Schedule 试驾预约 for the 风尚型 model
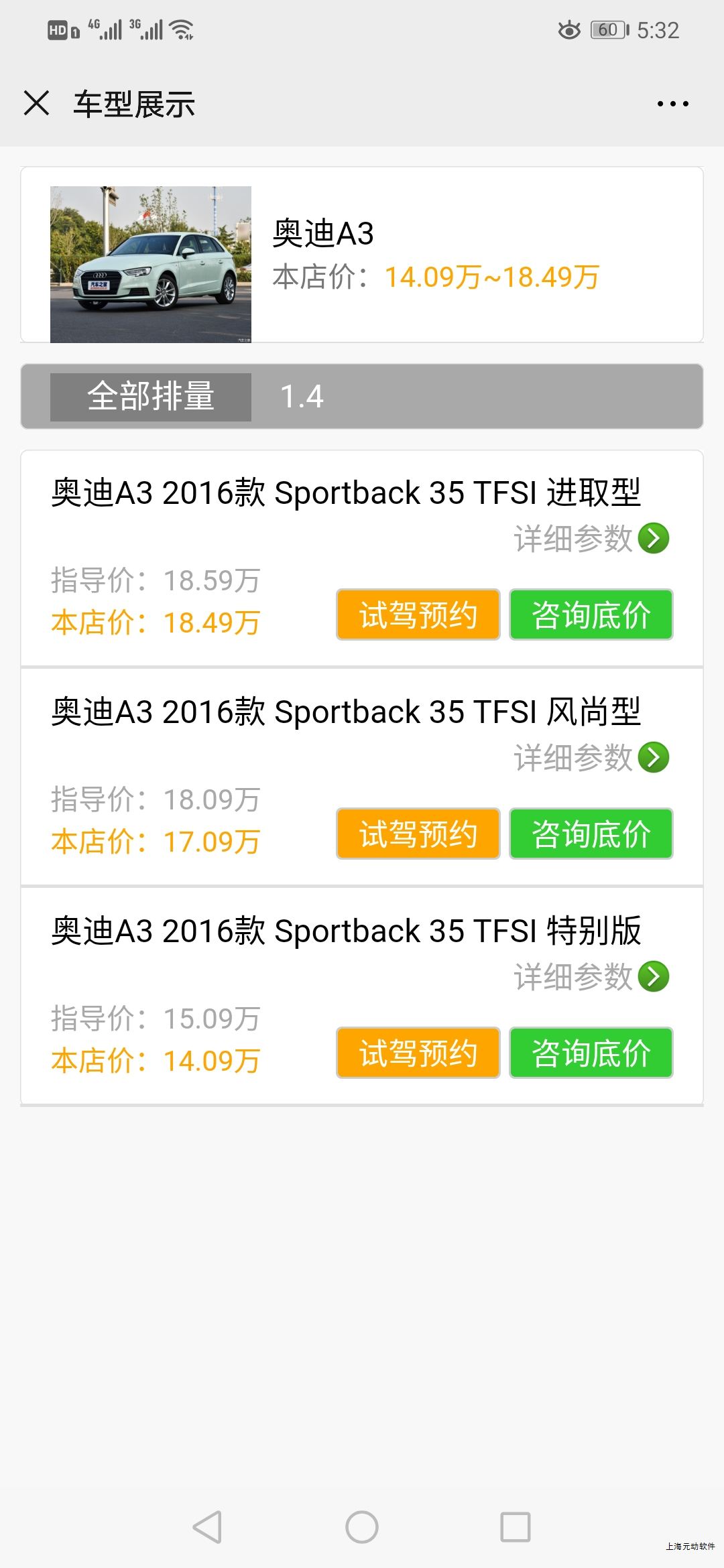Screen dimensions: 724x1568 (418, 834)
